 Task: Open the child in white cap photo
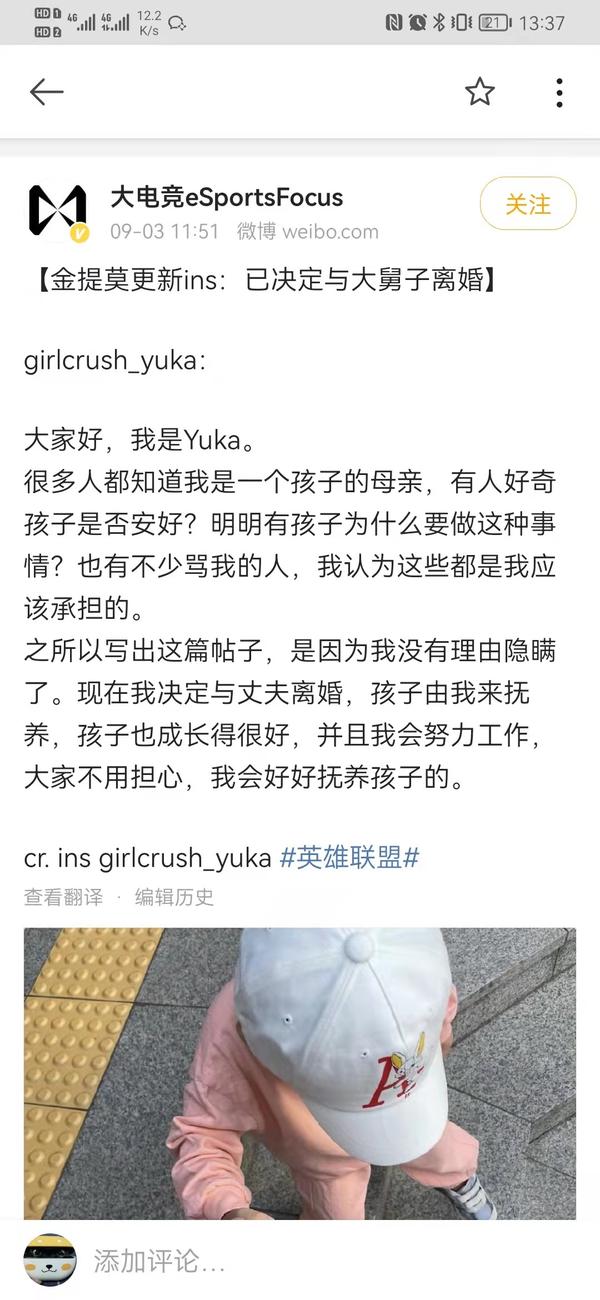[300, 1074]
